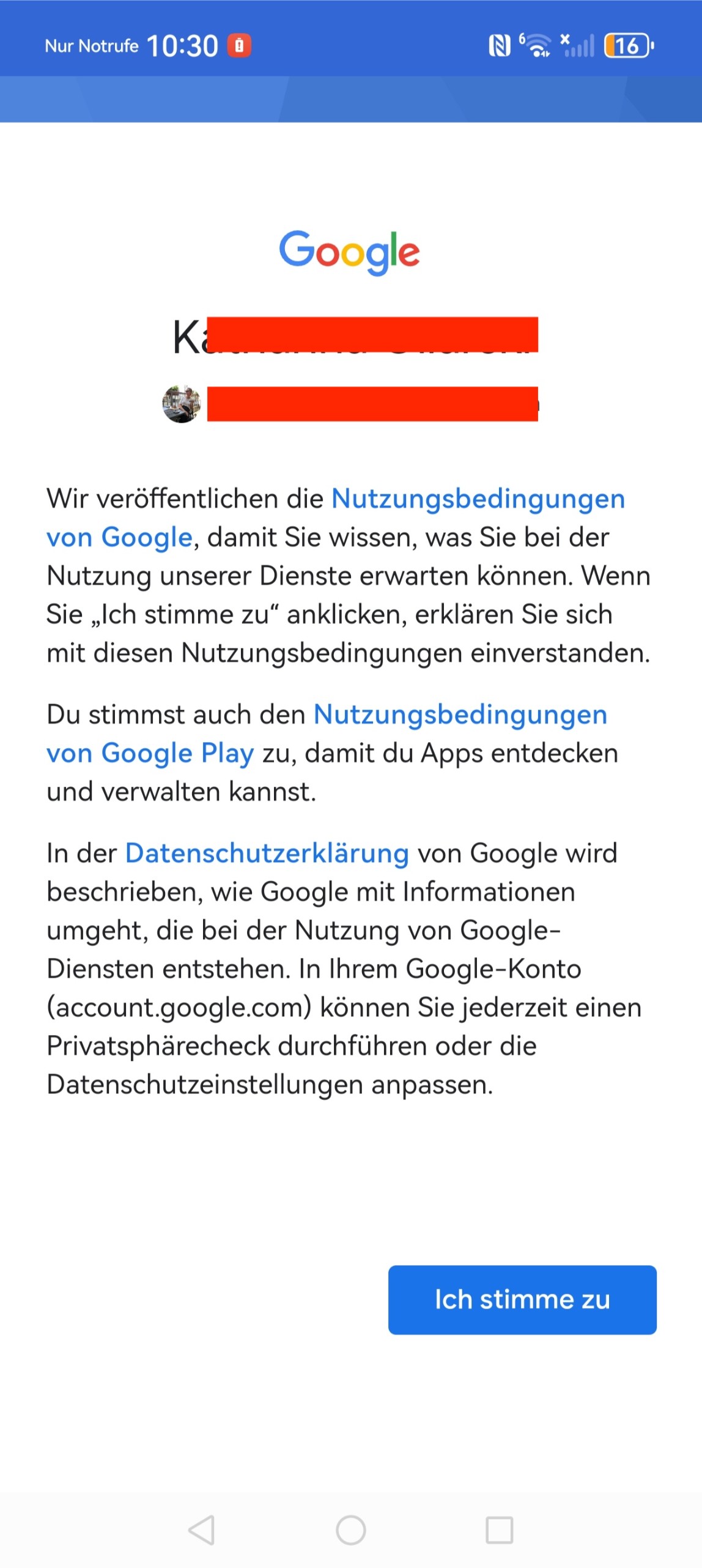Image resolution: width=702 pixels, height=1568 pixels.
Task: Go to the home screen
Action: pyautogui.click(x=350, y=1529)
